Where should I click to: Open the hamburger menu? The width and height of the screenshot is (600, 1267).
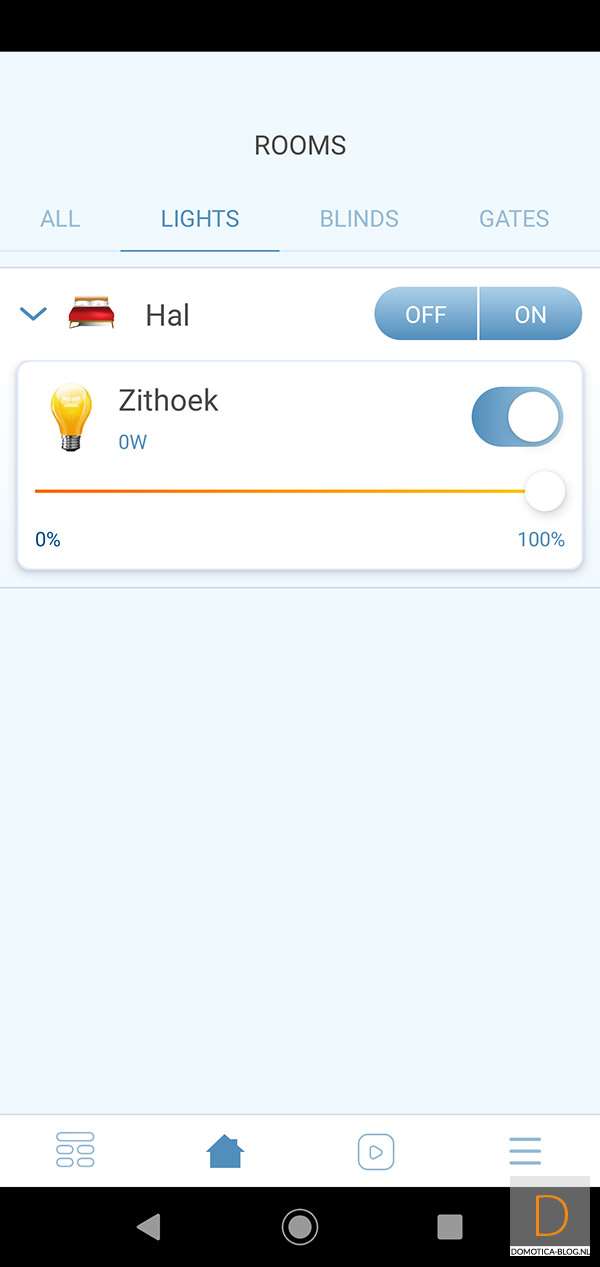[525, 1151]
